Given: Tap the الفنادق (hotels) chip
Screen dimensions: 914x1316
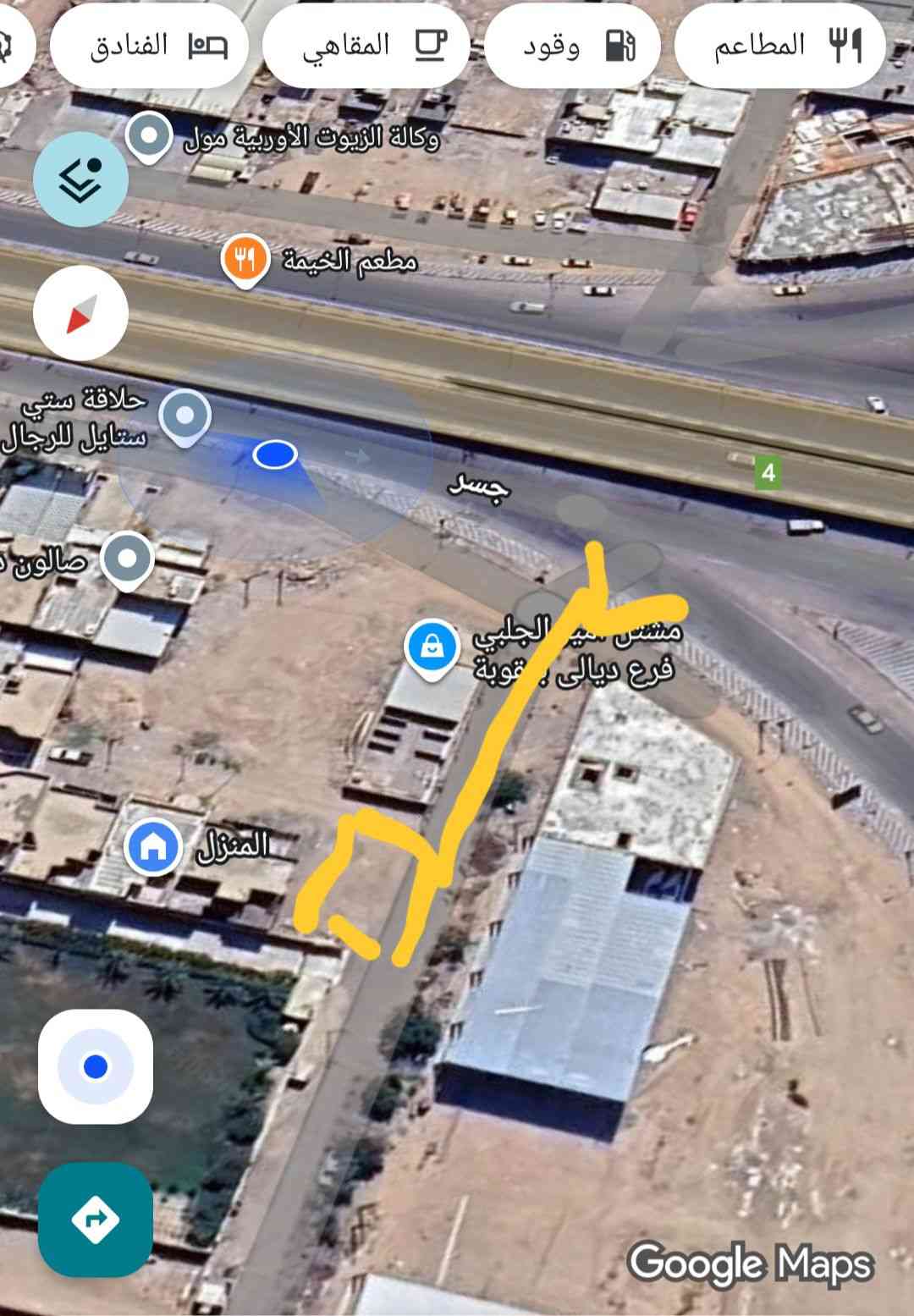Looking at the screenshot, I should (149, 46).
